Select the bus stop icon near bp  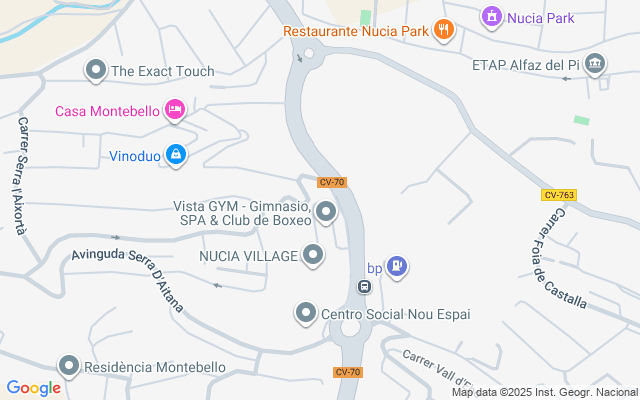[x=365, y=287]
